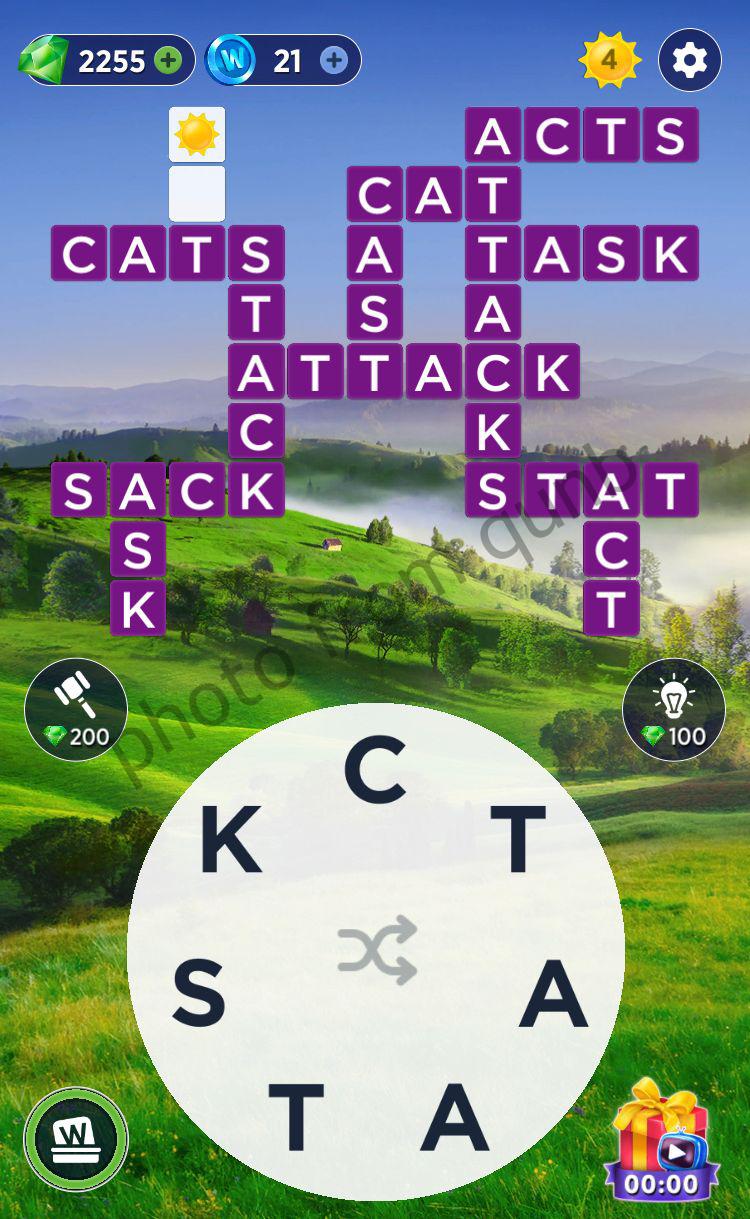Image resolution: width=750 pixels, height=1219 pixels.
Task: Use the lightbulb hint for 100 gems
Action: 673,709
